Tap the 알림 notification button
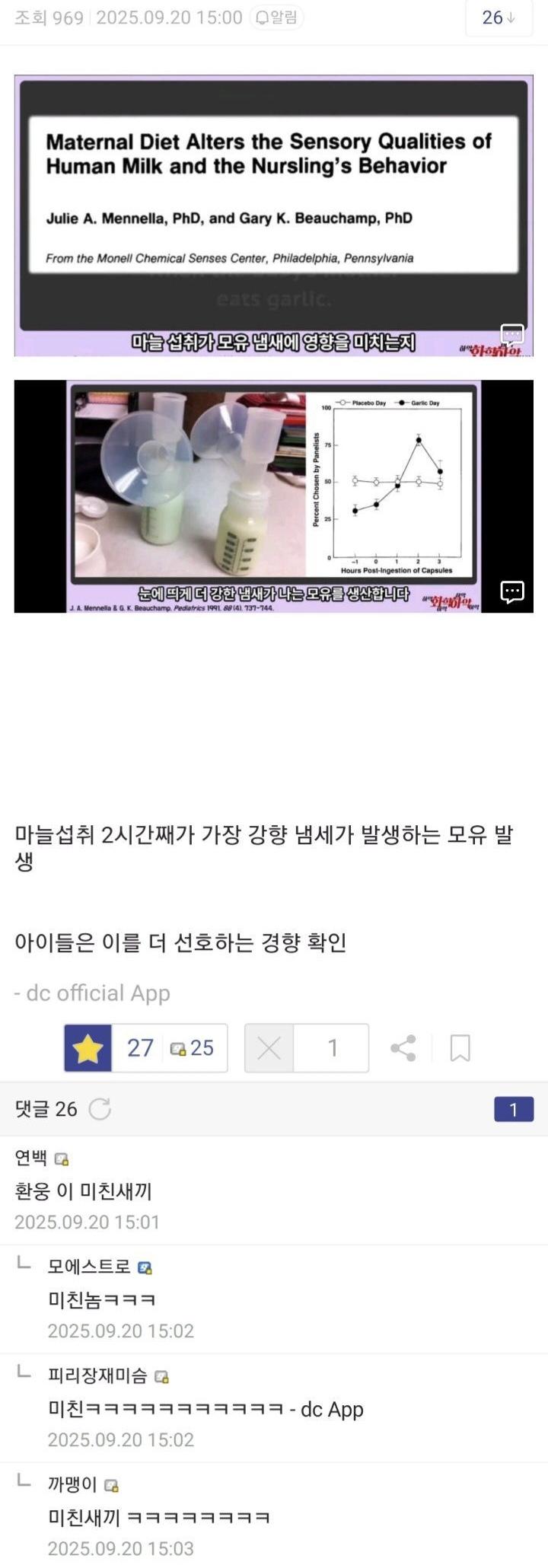548x1568 pixels. point(276,18)
